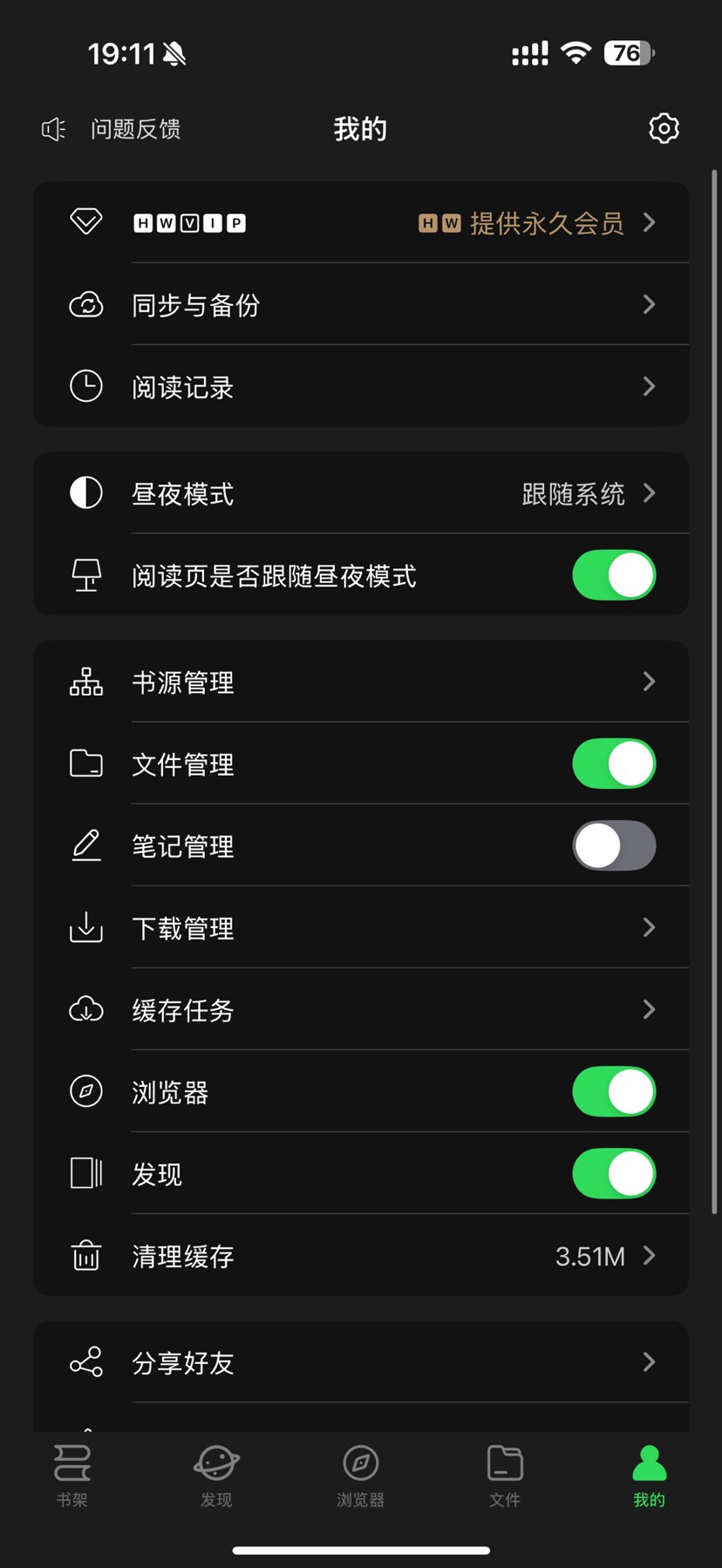The height and width of the screenshot is (1568, 722).
Task: View 阅读记录 reading history
Action: click(361, 387)
